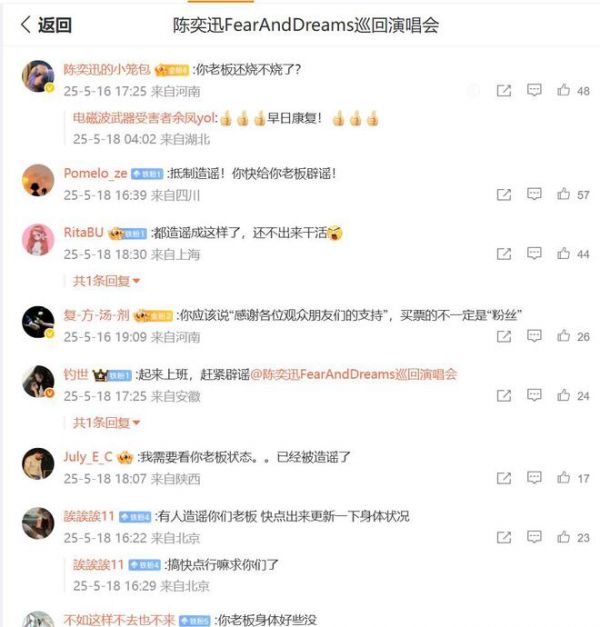Expand 共1条回复 under RitaBU's comment

point(107,281)
